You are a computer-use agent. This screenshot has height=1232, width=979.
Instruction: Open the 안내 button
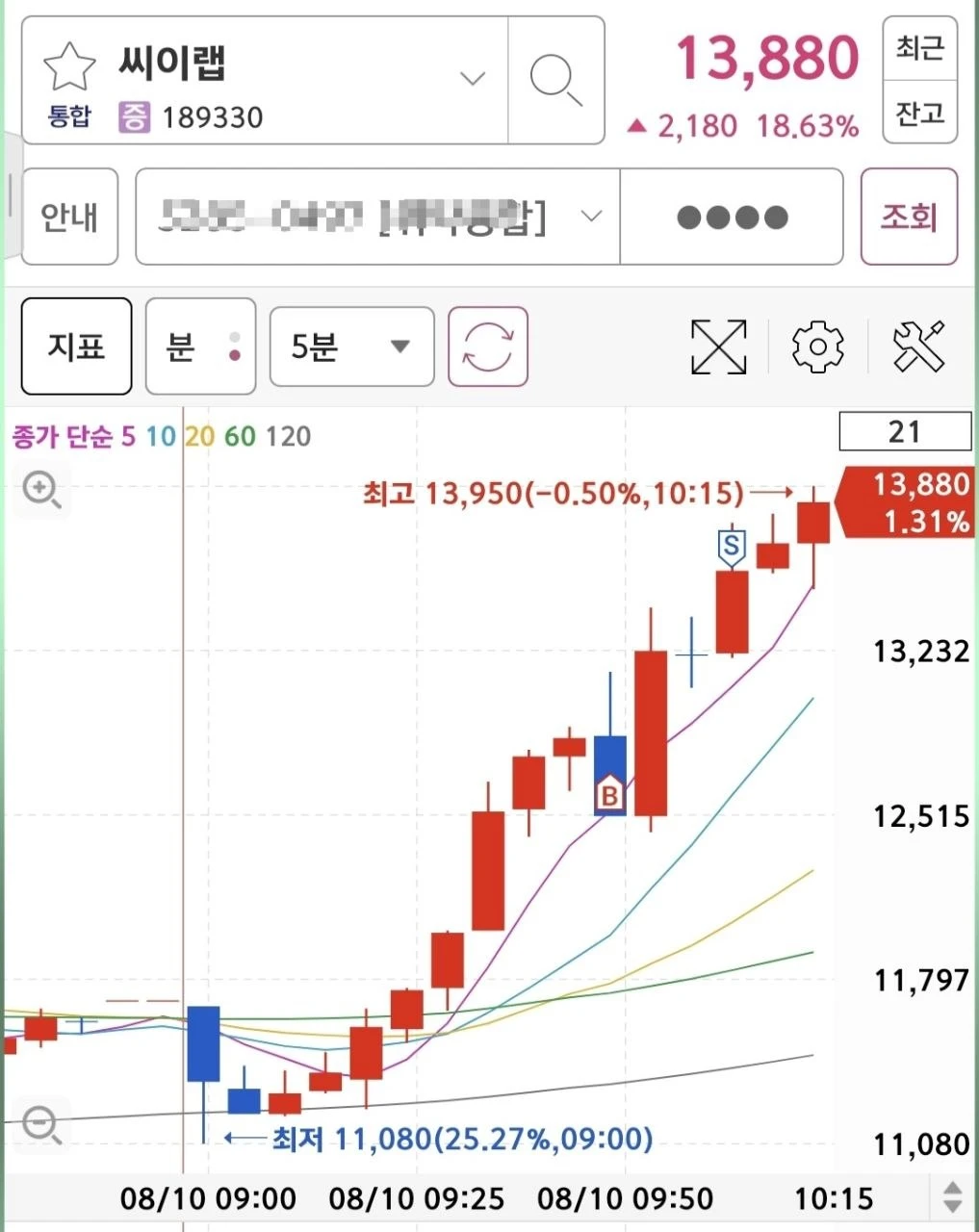(69, 217)
